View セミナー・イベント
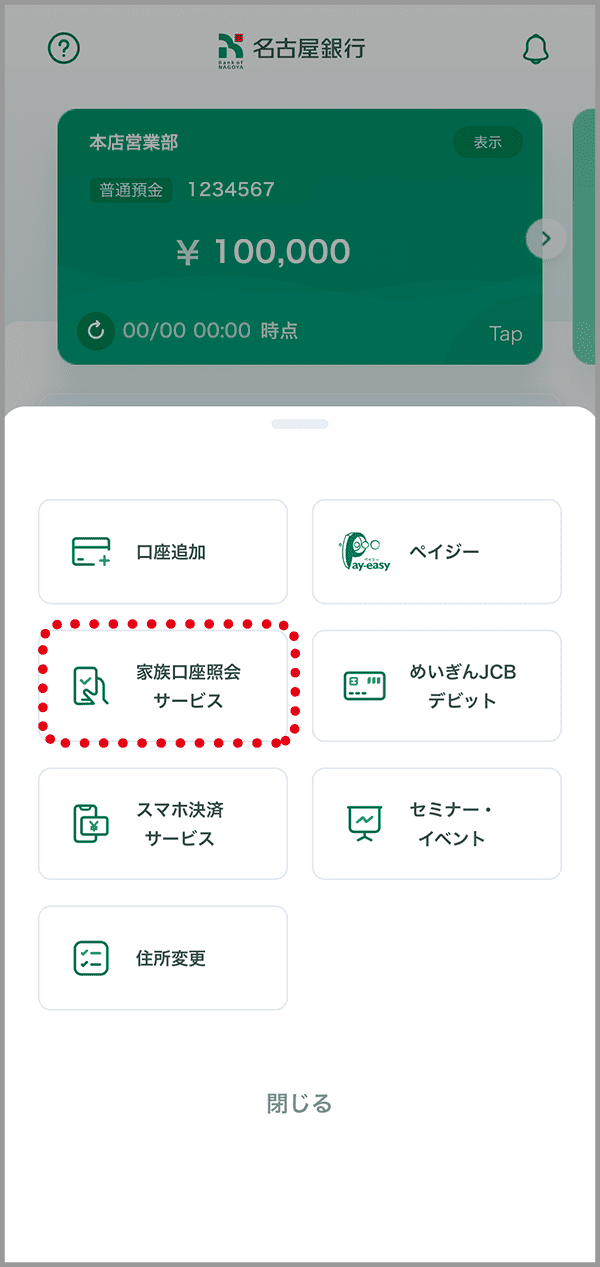 point(437,824)
